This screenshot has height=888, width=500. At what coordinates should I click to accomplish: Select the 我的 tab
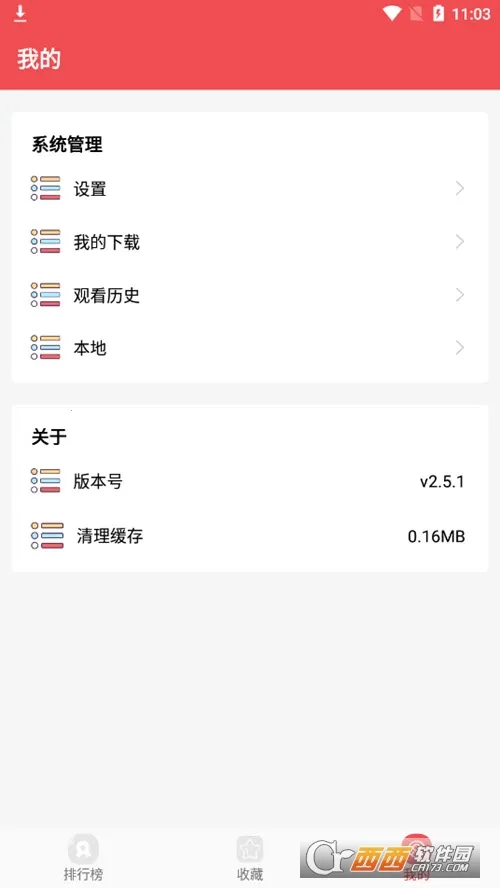tap(416, 858)
